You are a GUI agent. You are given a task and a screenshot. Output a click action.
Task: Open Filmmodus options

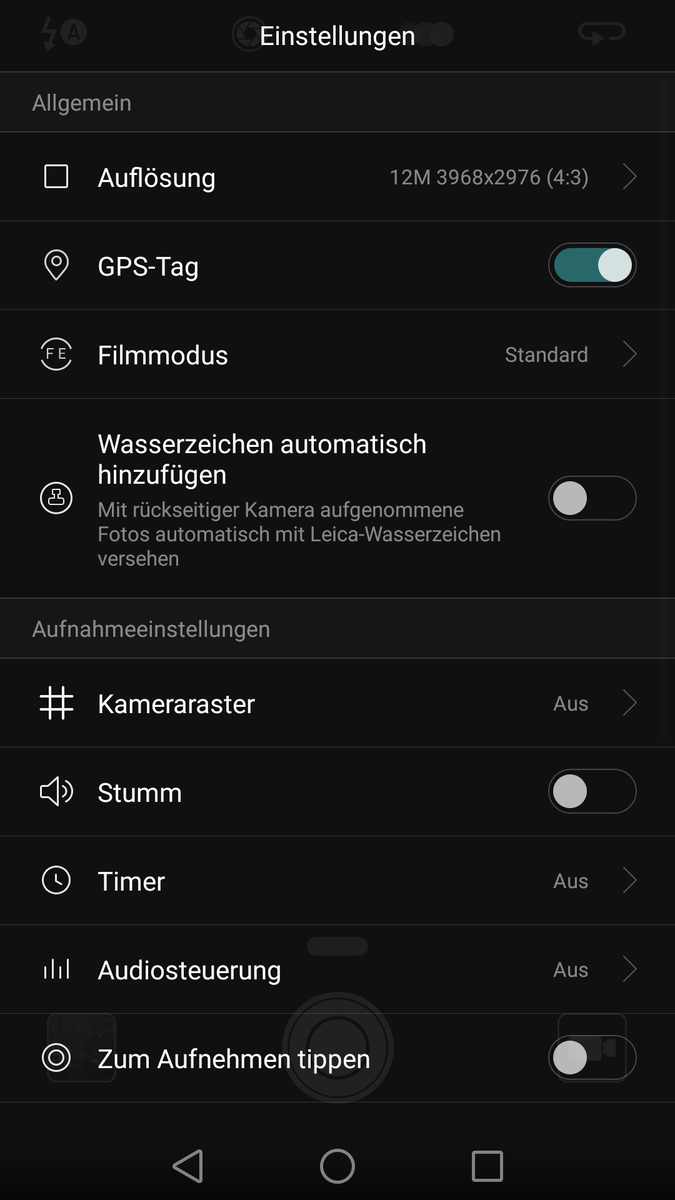point(337,355)
